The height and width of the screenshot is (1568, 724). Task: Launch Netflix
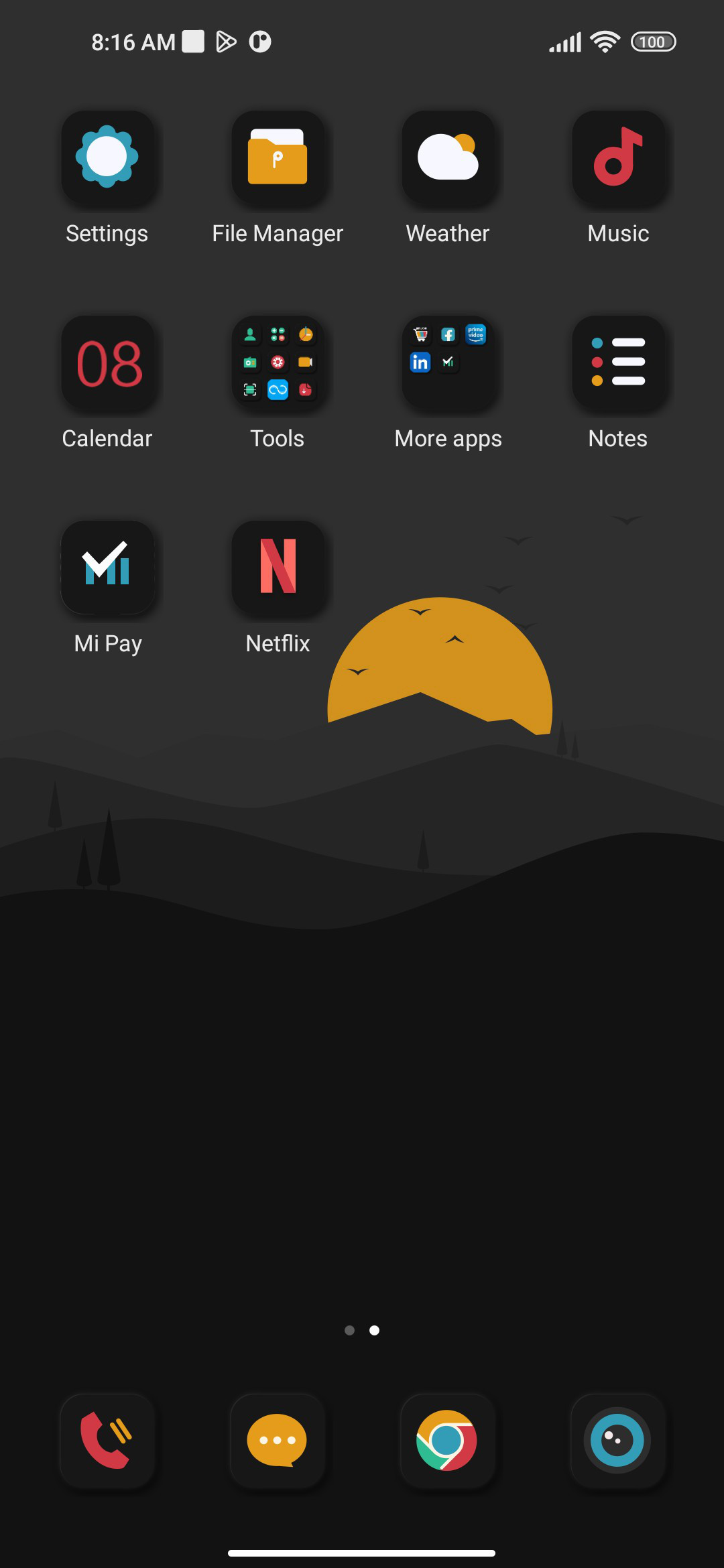(278, 569)
